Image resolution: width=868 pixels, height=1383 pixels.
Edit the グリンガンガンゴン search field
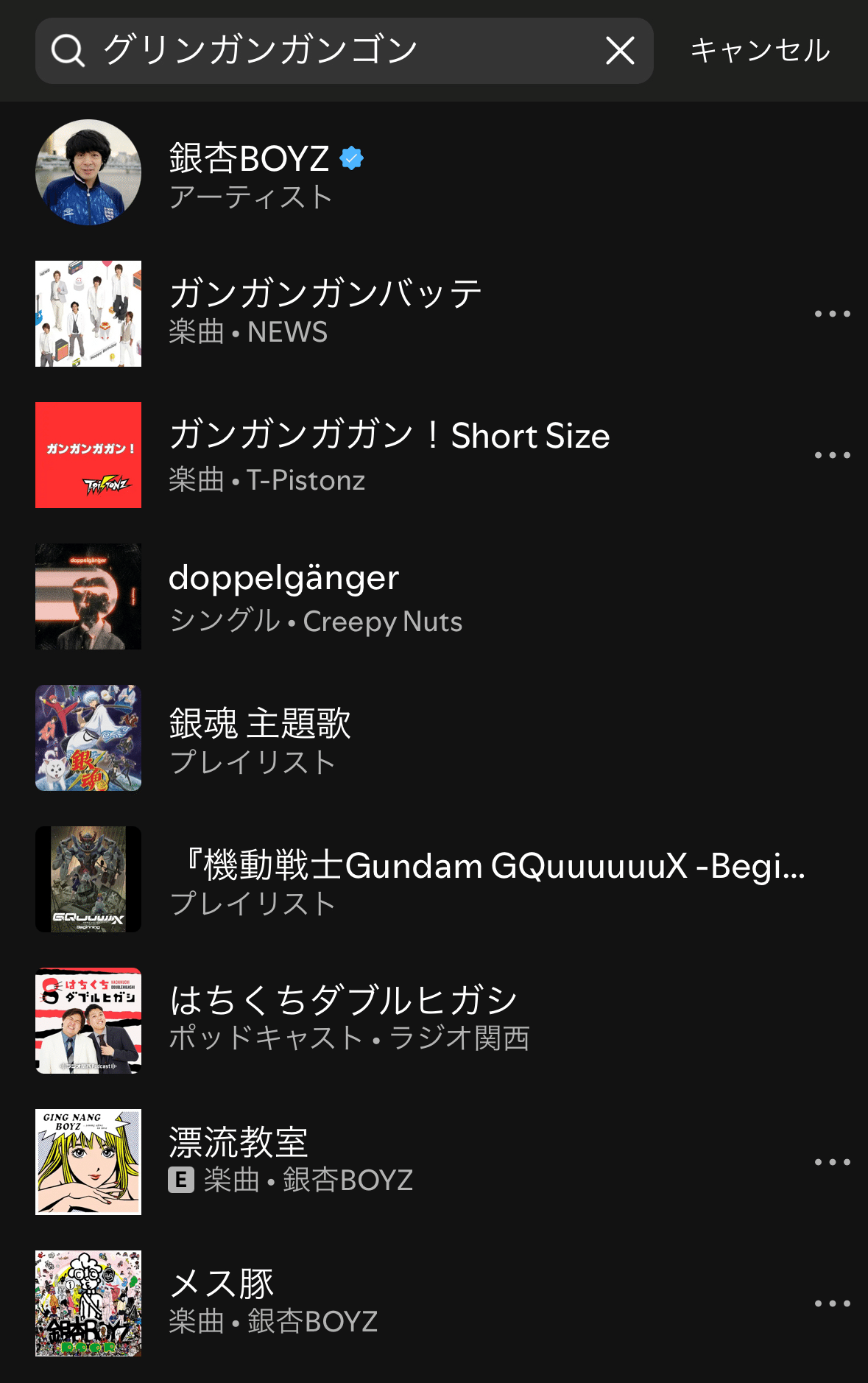[331, 51]
